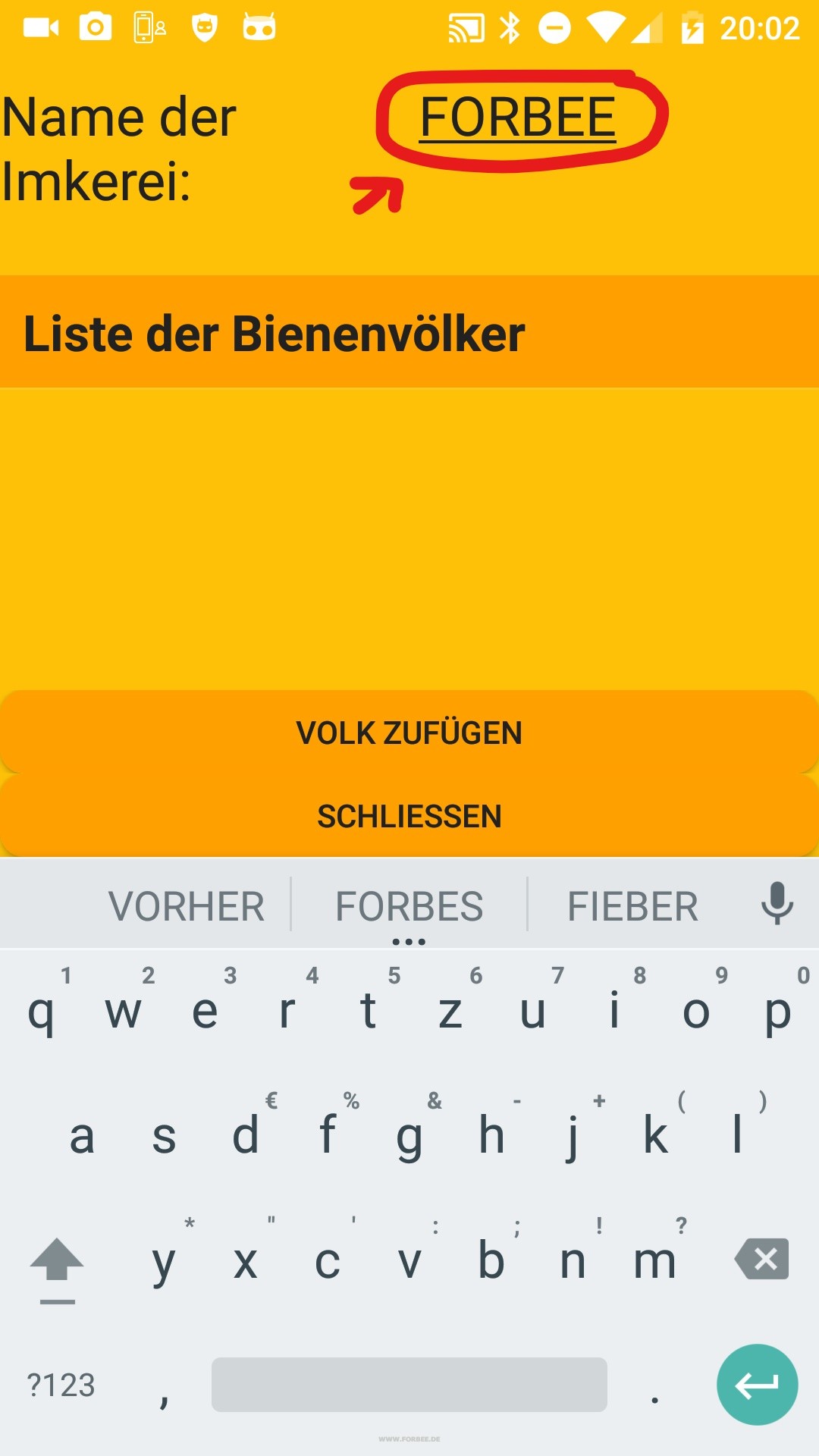Edit the FORBEE apiary name field
Viewport: 819px width, 1456px height.
pos(518,118)
